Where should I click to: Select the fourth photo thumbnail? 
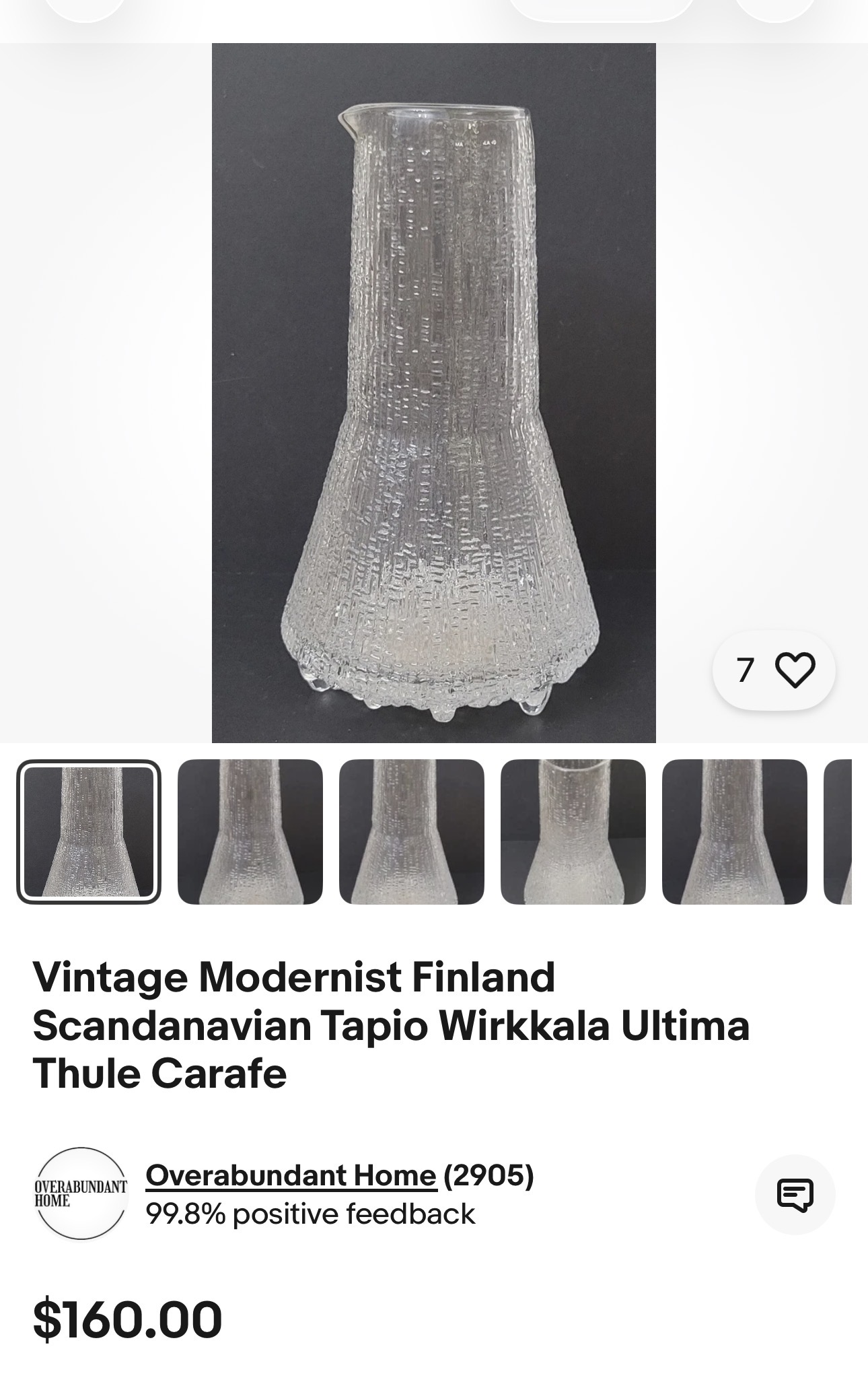click(x=573, y=831)
